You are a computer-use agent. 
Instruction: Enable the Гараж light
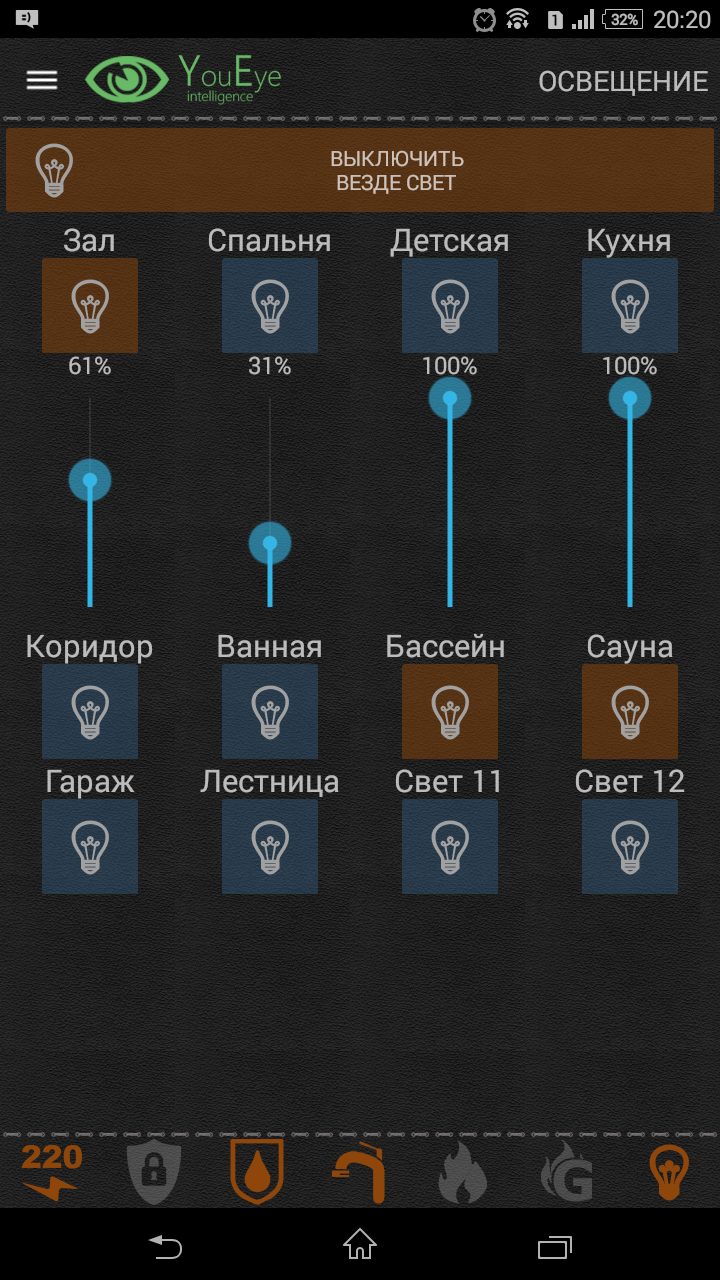(x=90, y=846)
